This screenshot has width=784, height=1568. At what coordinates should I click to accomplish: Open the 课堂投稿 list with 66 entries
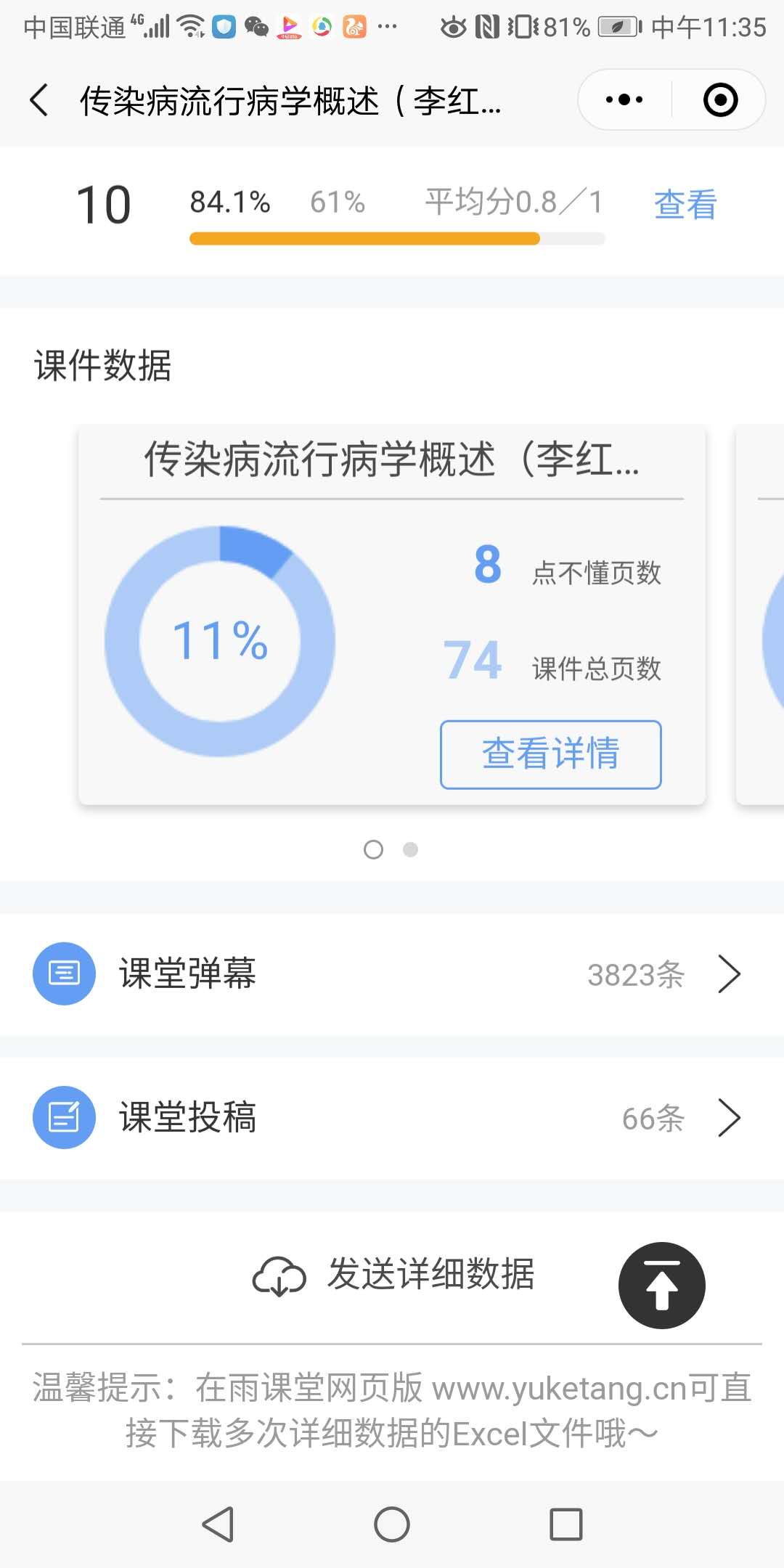click(x=392, y=1118)
